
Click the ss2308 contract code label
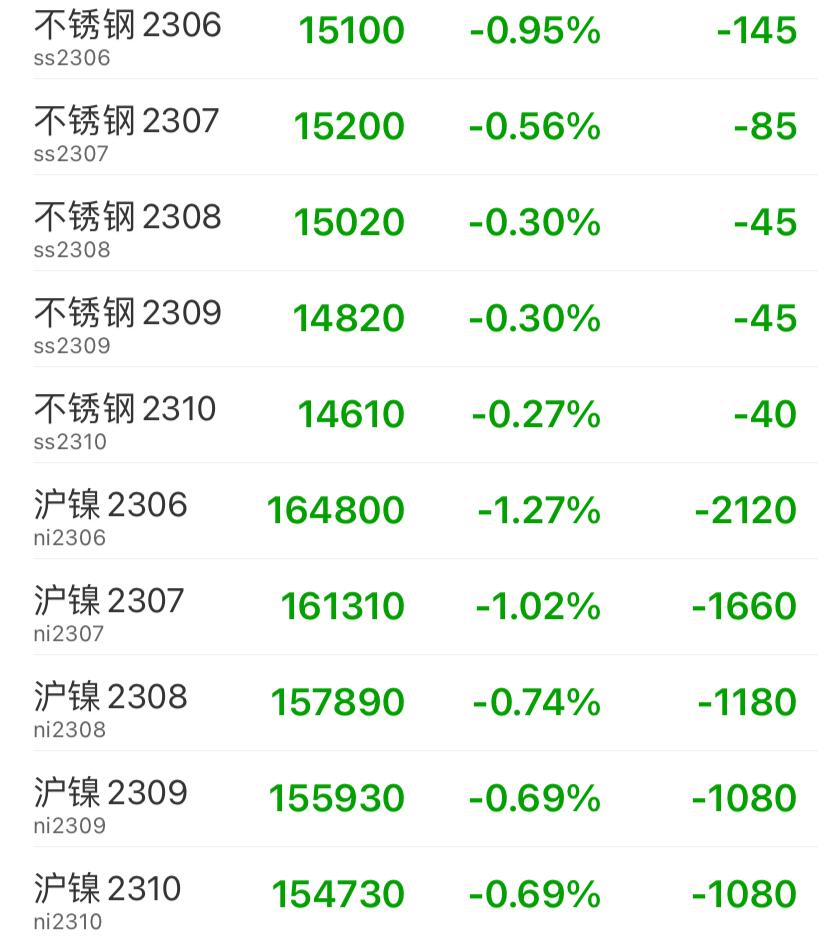(65, 248)
